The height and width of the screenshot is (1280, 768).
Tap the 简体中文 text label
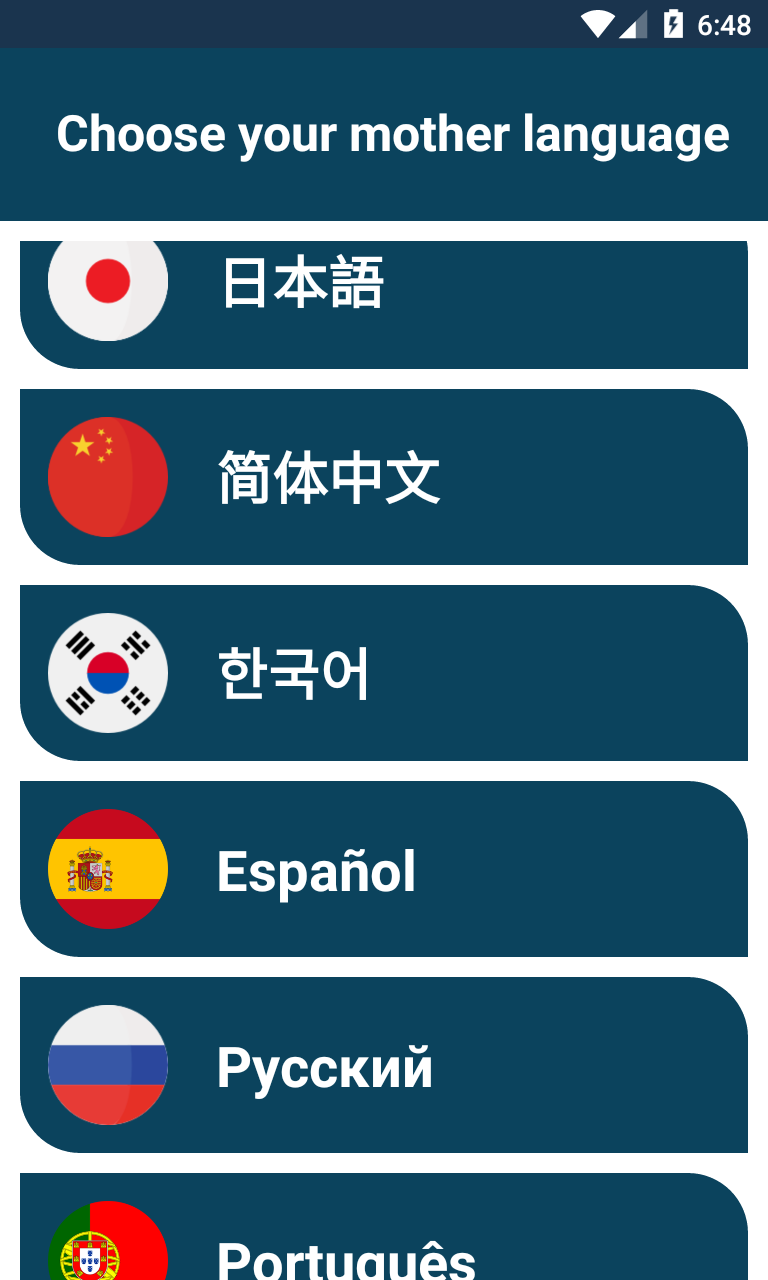coord(328,480)
